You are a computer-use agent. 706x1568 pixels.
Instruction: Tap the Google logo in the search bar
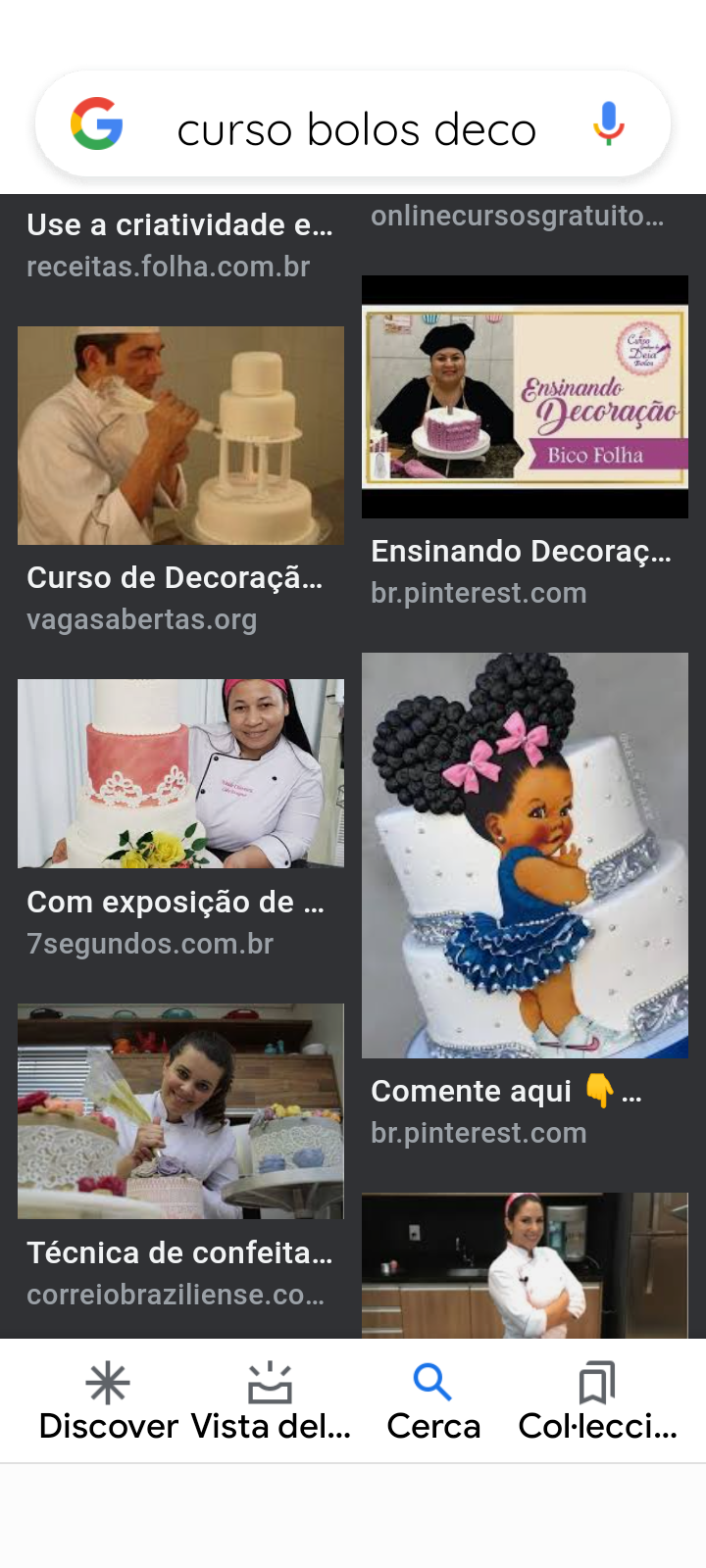click(x=97, y=124)
